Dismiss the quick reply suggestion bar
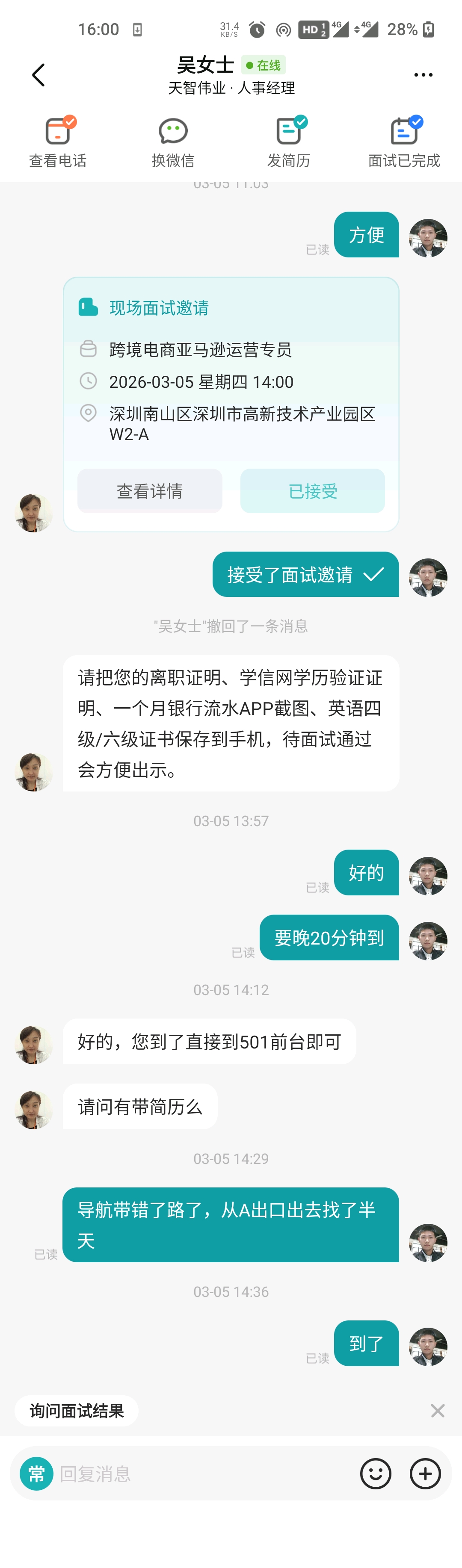462x1568 pixels. (x=437, y=1410)
